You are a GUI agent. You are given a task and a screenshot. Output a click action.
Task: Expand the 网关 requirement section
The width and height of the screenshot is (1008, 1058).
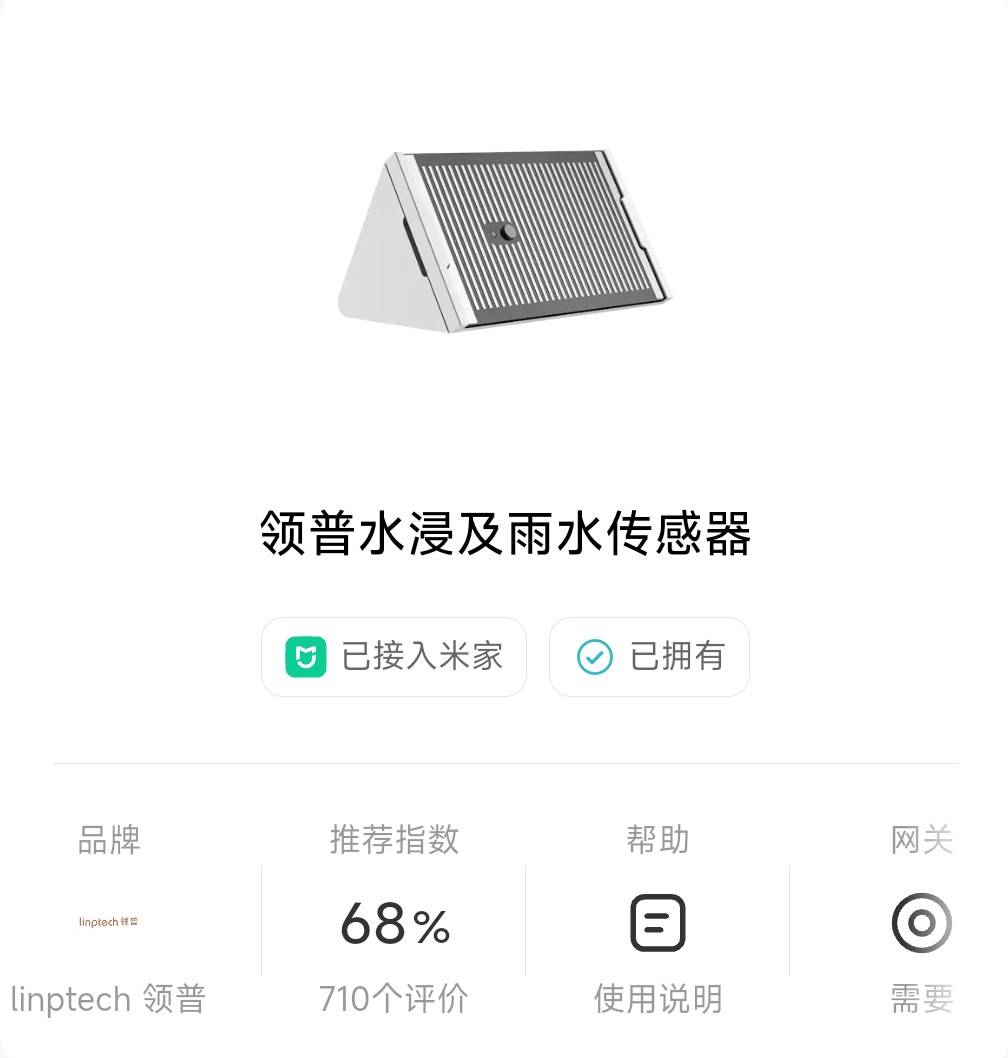(921, 841)
